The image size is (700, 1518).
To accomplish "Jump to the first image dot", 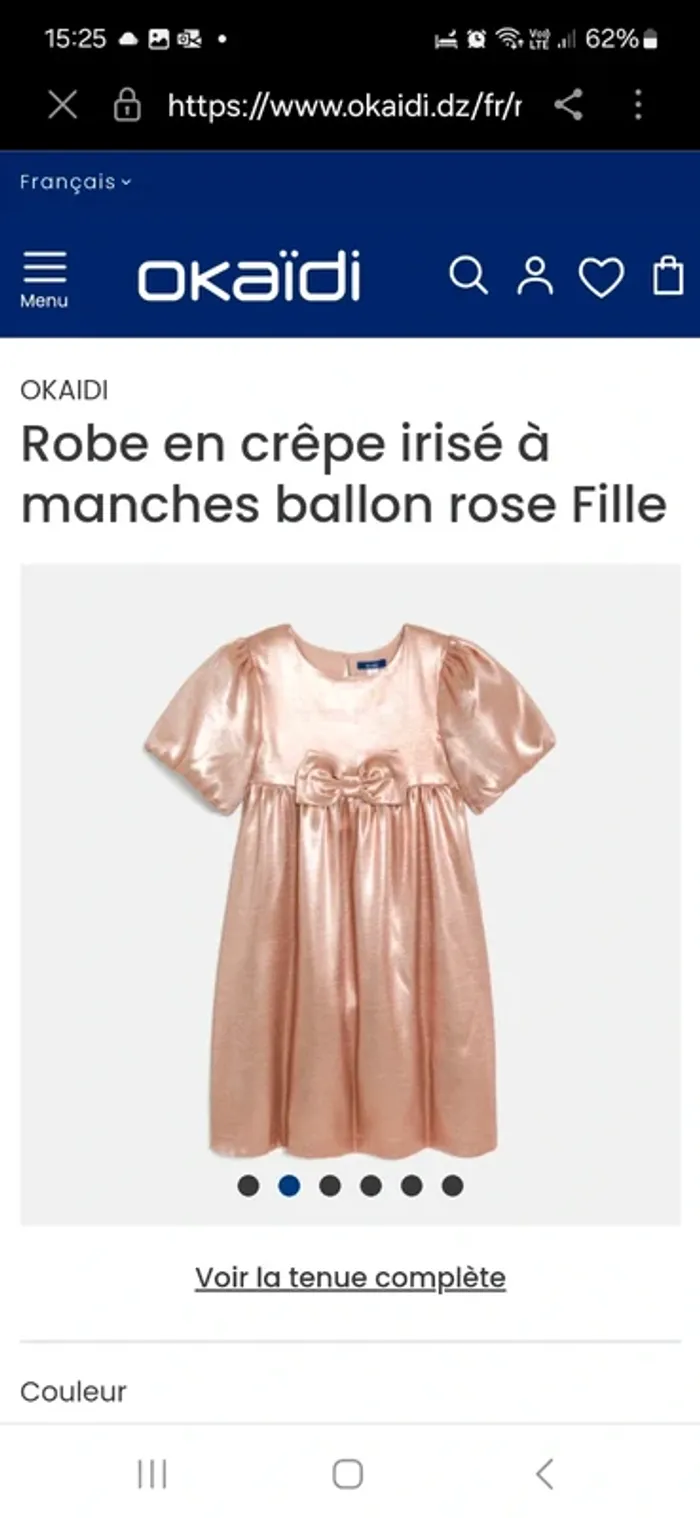I will (248, 1186).
